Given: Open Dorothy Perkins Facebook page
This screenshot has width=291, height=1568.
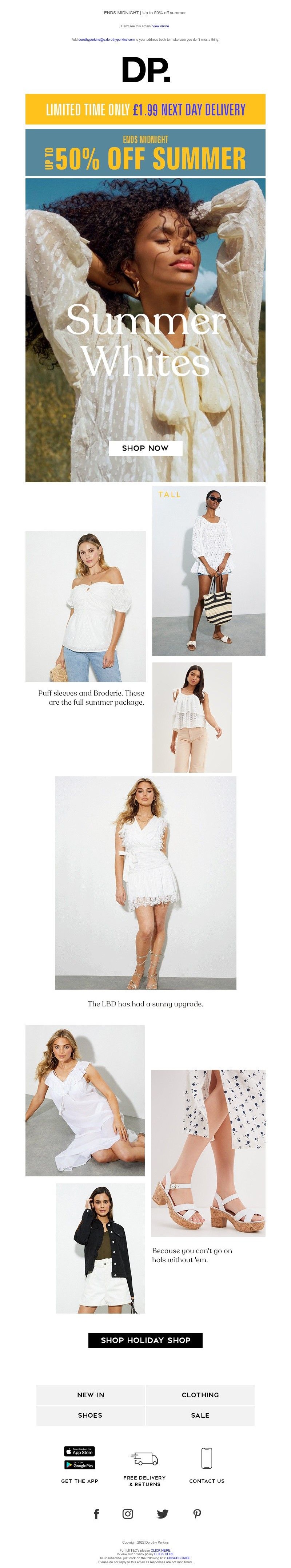Looking at the screenshot, I should [x=96, y=1514].
